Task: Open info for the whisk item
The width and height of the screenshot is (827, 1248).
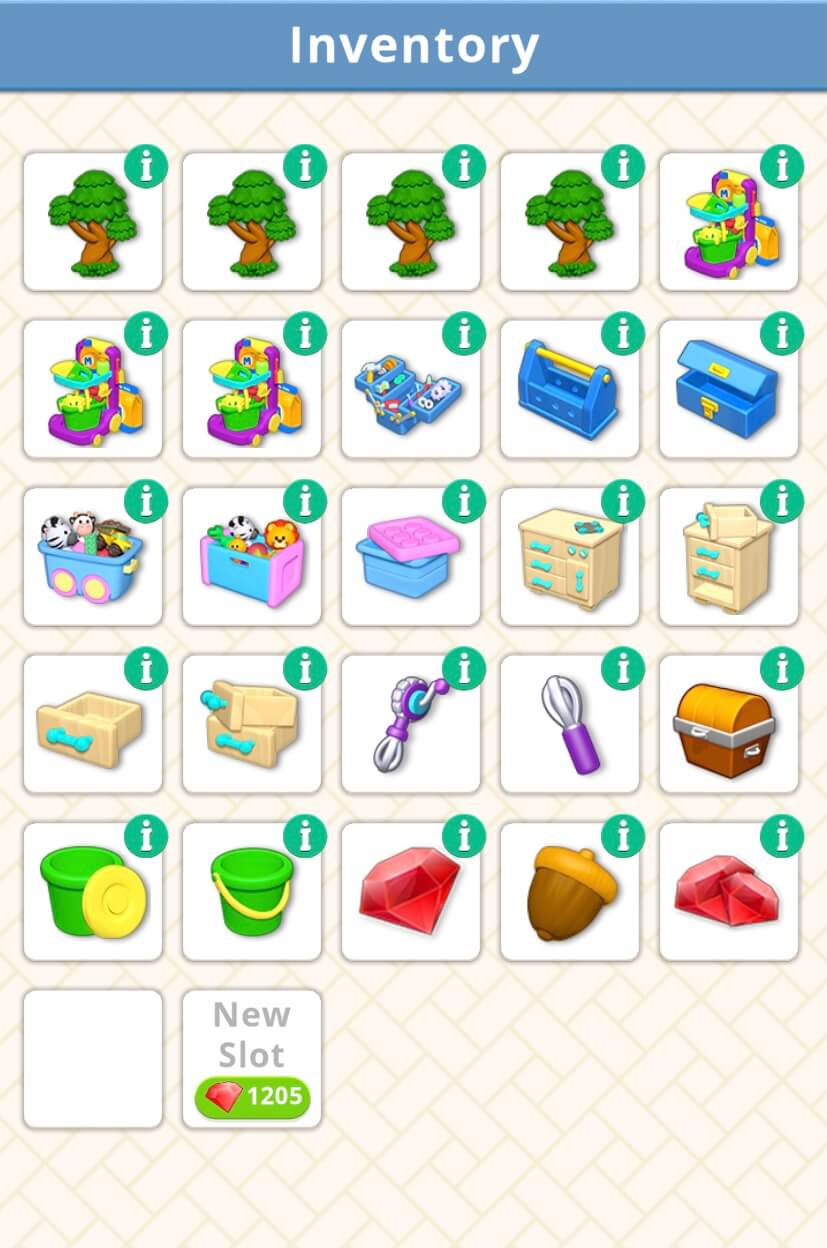Action: [623, 668]
